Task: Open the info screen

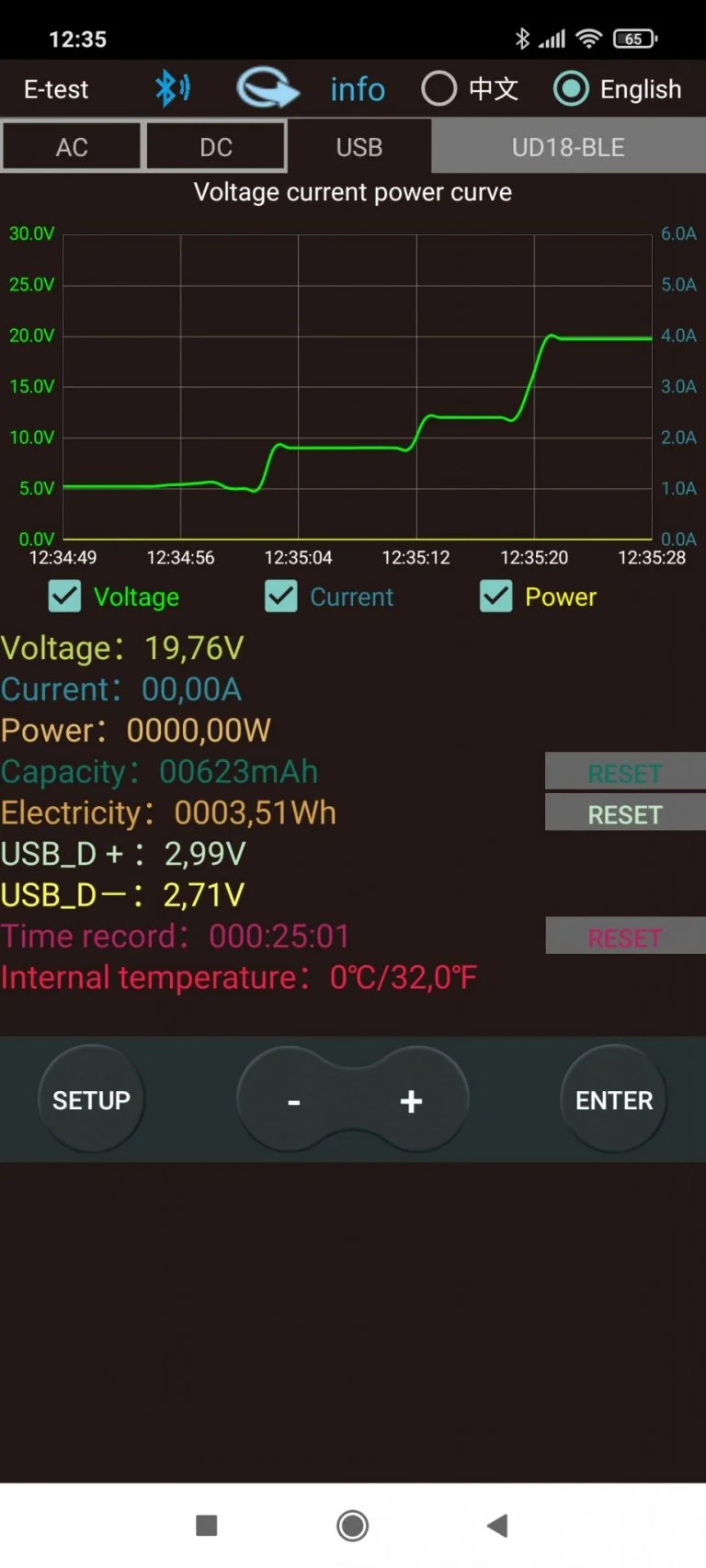Action: click(x=357, y=88)
